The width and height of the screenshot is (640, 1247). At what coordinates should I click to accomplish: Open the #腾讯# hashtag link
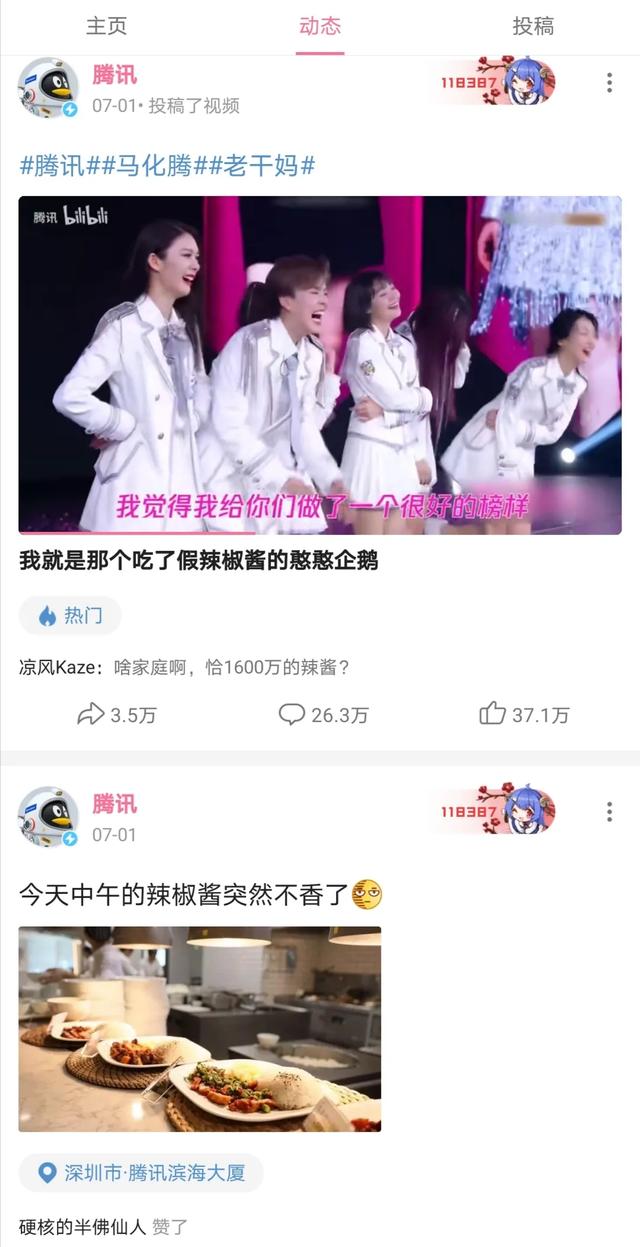coord(59,166)
